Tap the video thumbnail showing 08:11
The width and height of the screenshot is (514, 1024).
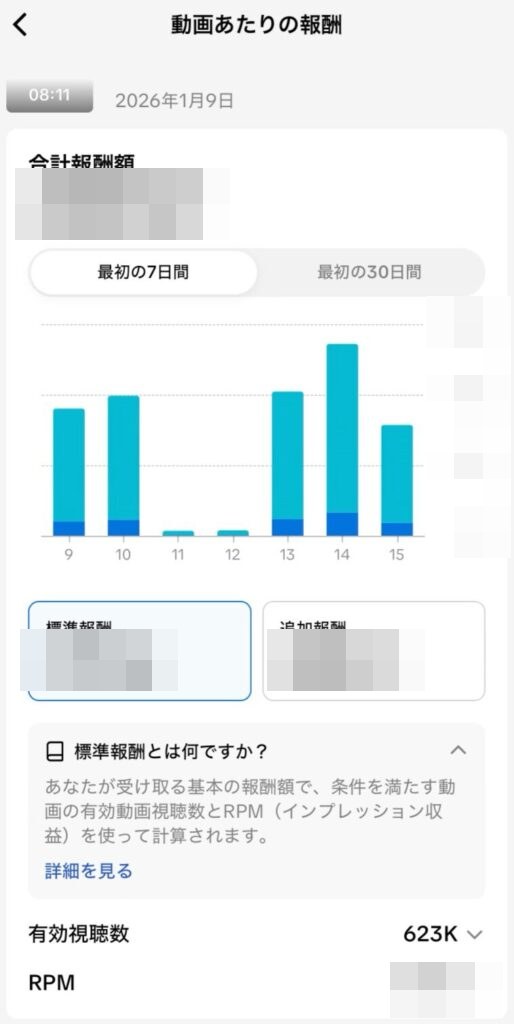click(x=50, y=96)
